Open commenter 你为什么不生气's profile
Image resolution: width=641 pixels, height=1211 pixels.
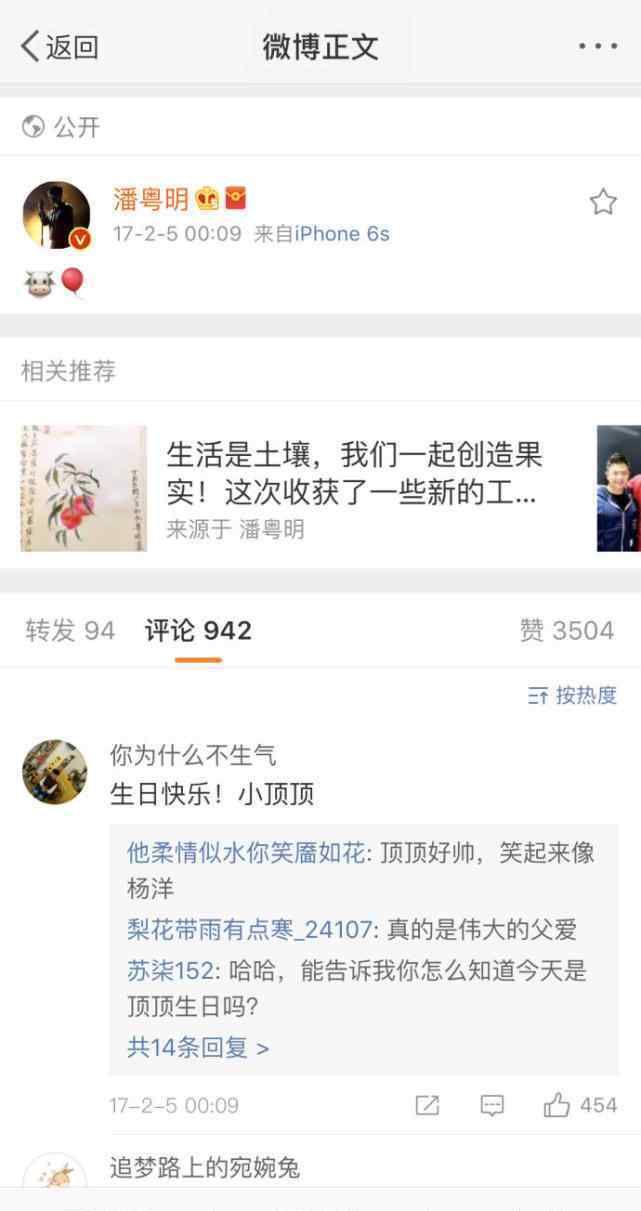click(193, 756)
